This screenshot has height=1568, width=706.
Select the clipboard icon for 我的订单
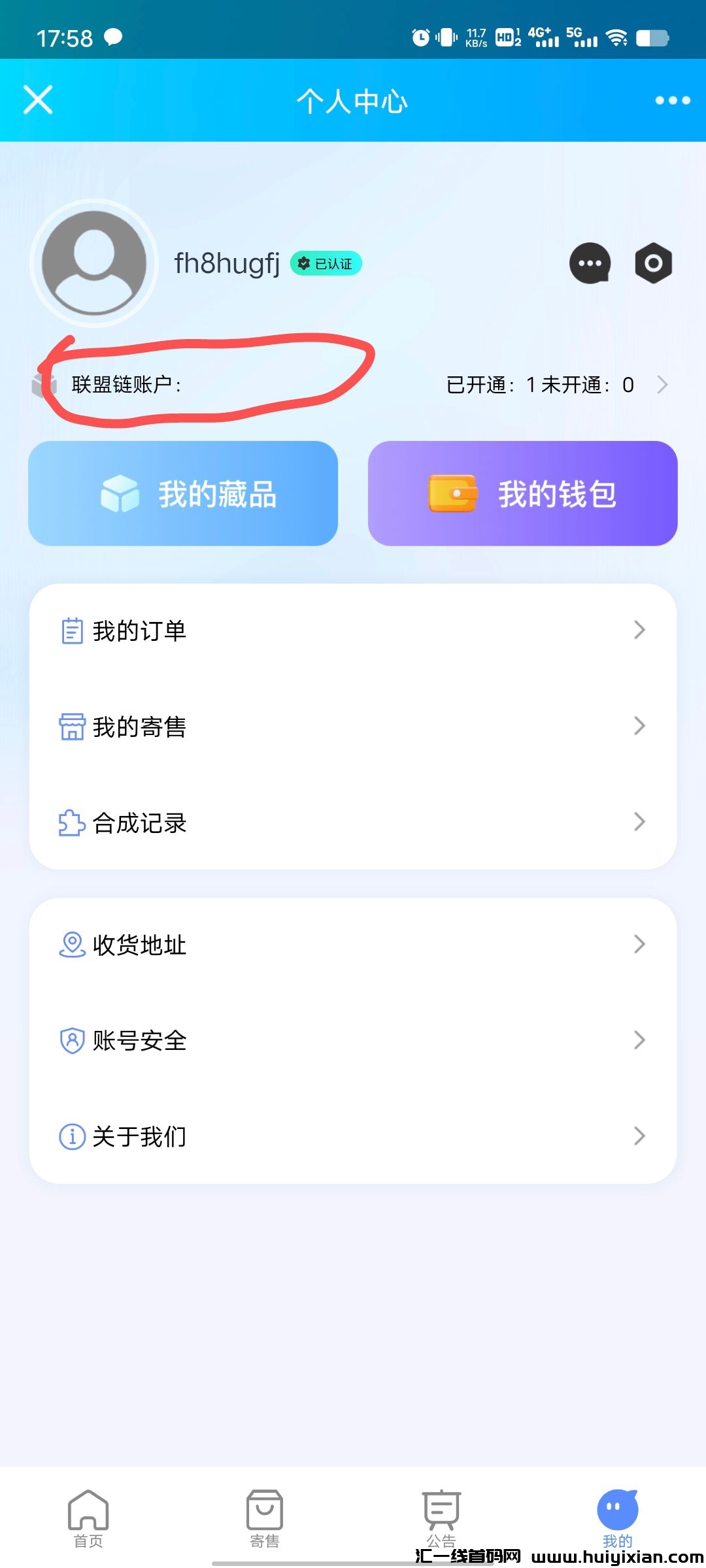[73, 629]
